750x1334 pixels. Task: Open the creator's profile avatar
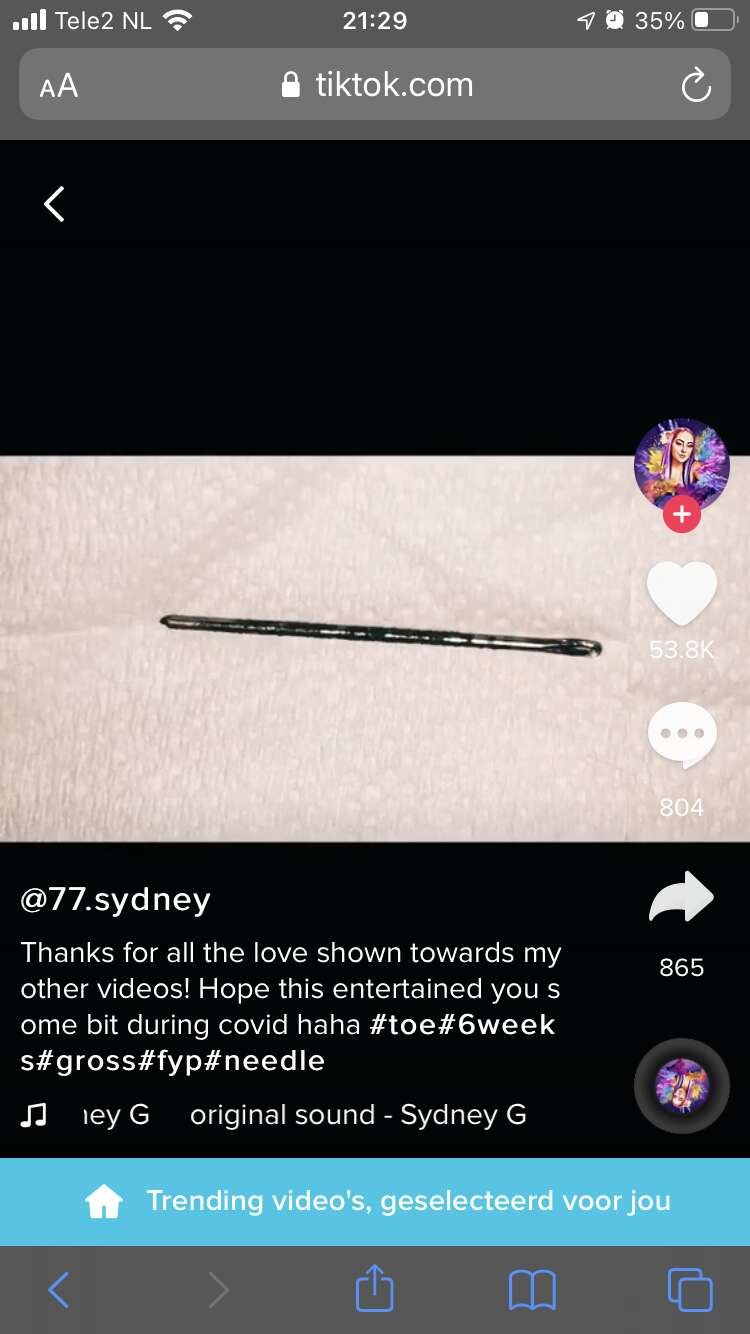pyautogui.click(x=682, y=466)
